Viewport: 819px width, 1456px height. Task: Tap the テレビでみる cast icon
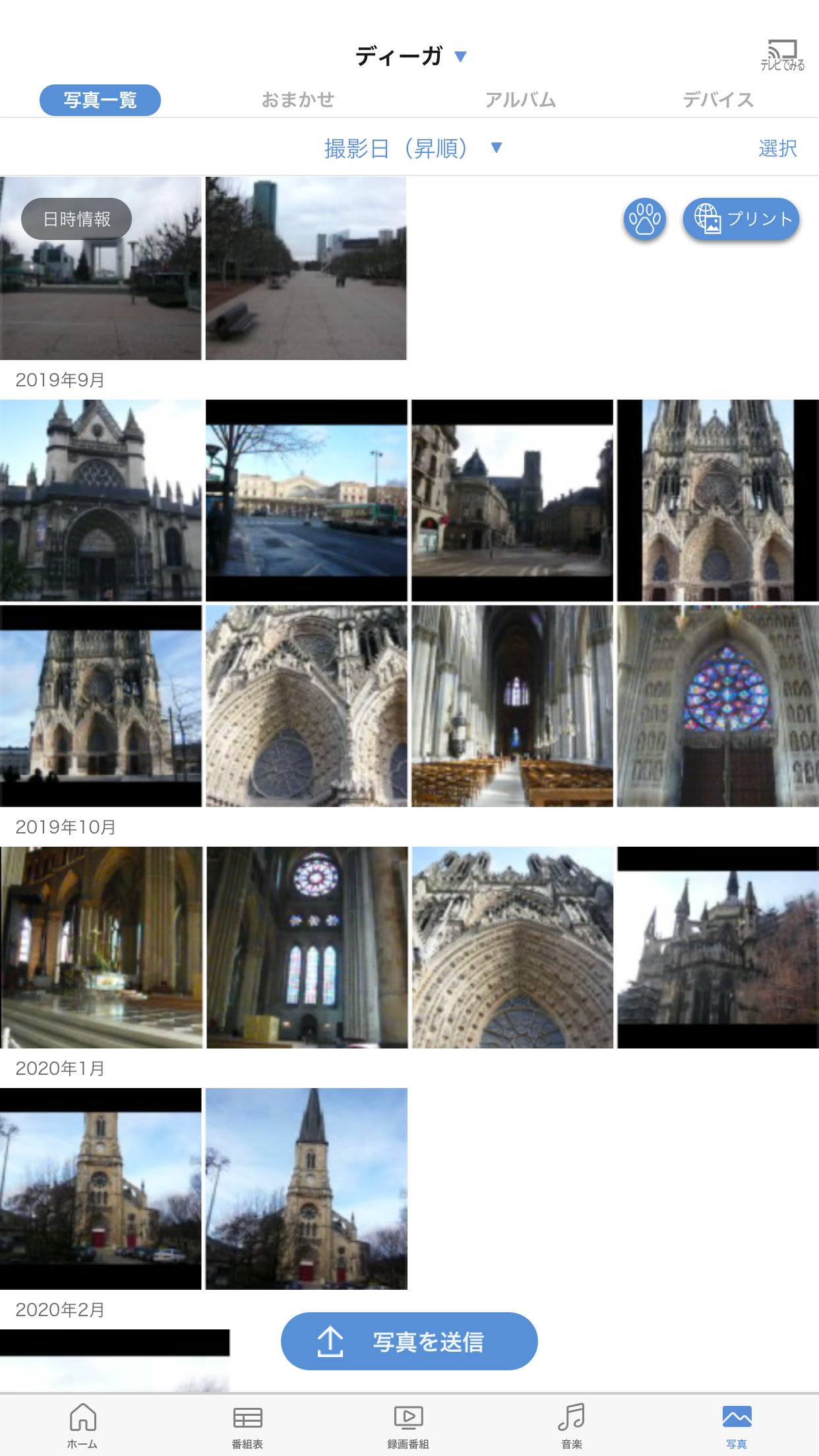coord(782,55)
